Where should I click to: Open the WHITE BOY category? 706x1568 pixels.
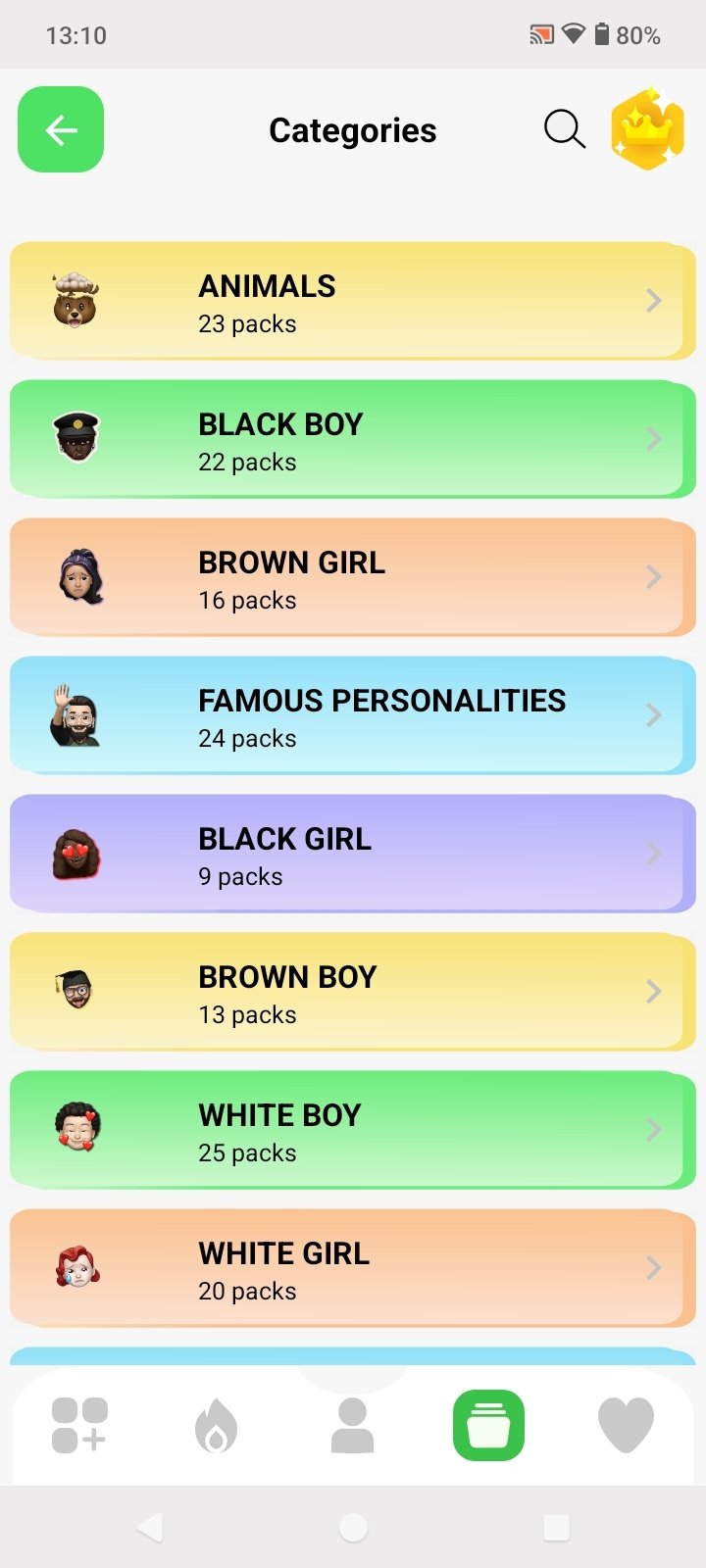click(x=348, y=1130)
